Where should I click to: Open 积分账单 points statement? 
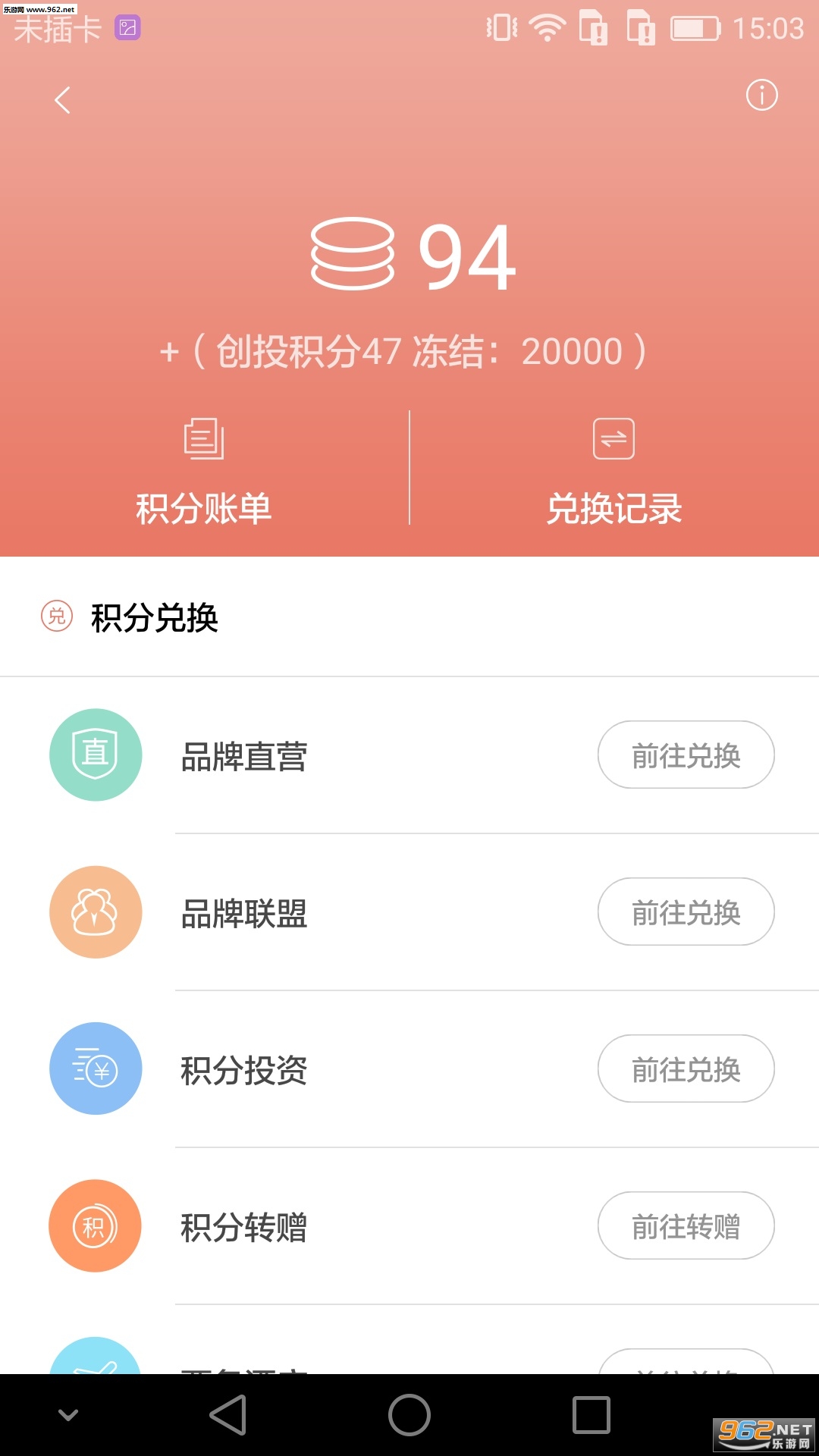click(x=204, y=470)
